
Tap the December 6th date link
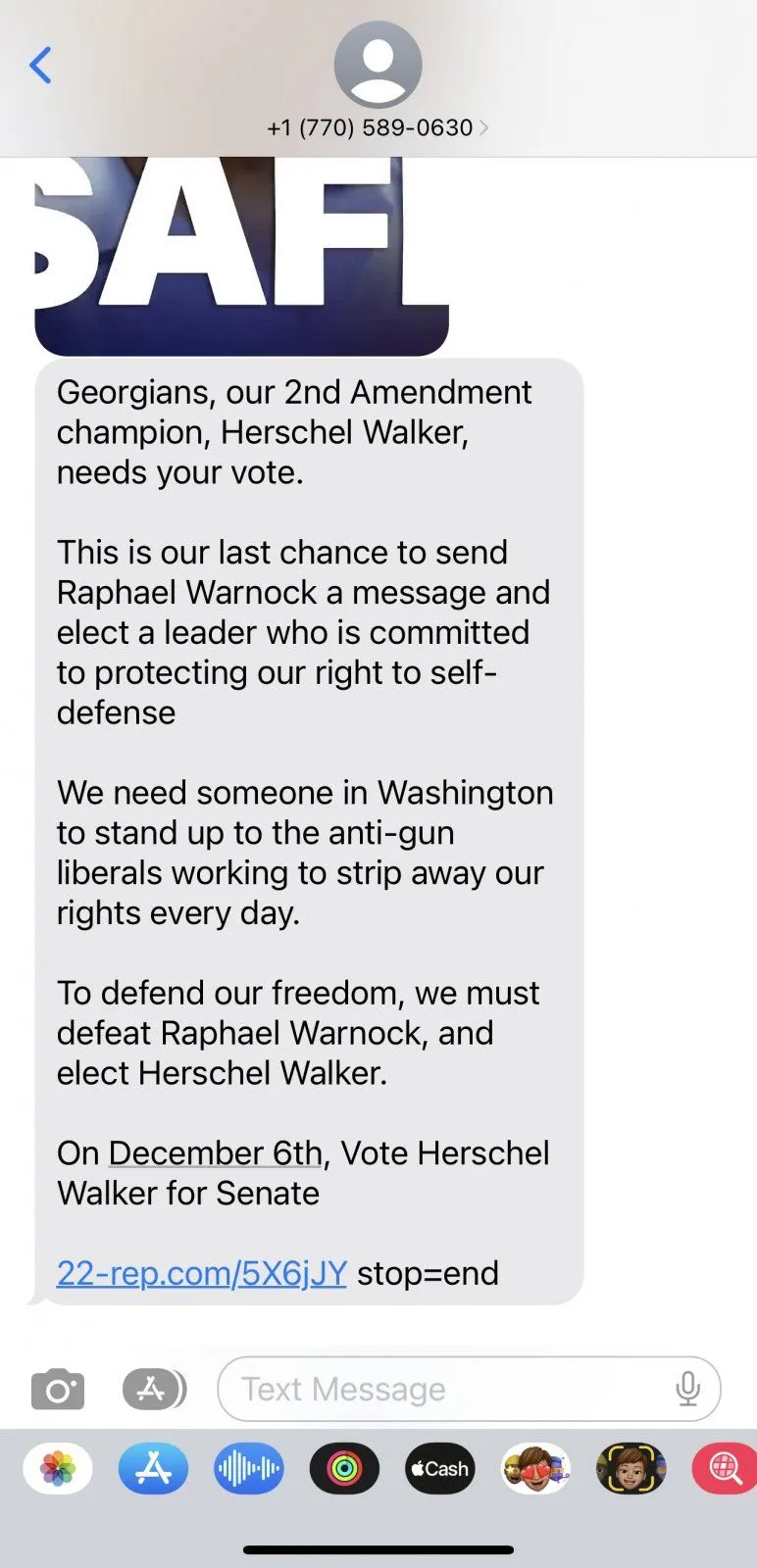[215, 1153]
